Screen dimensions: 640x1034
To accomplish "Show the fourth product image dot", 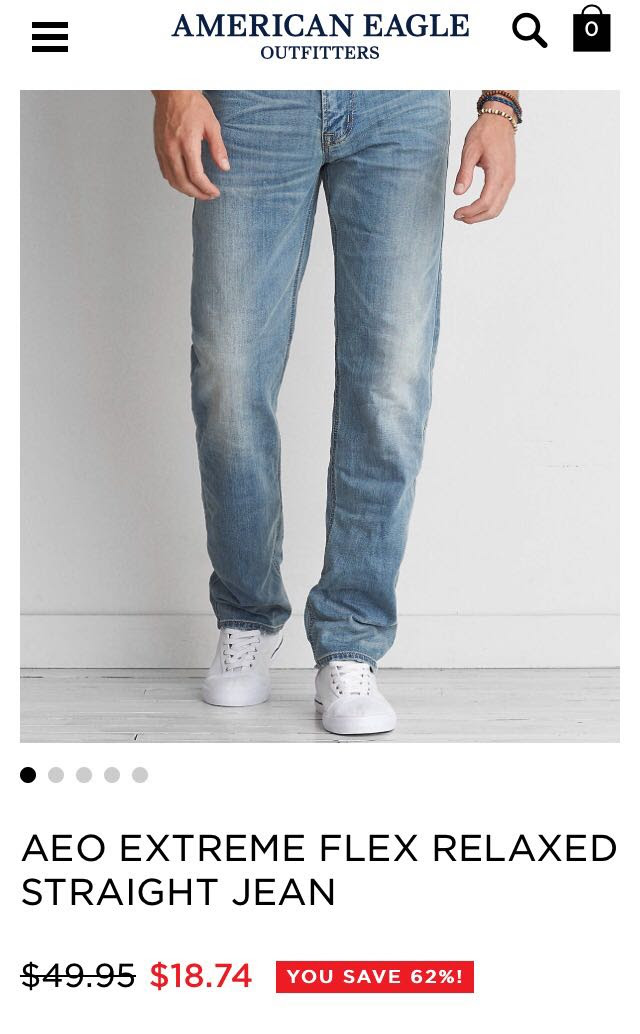I will click(112, 775).
